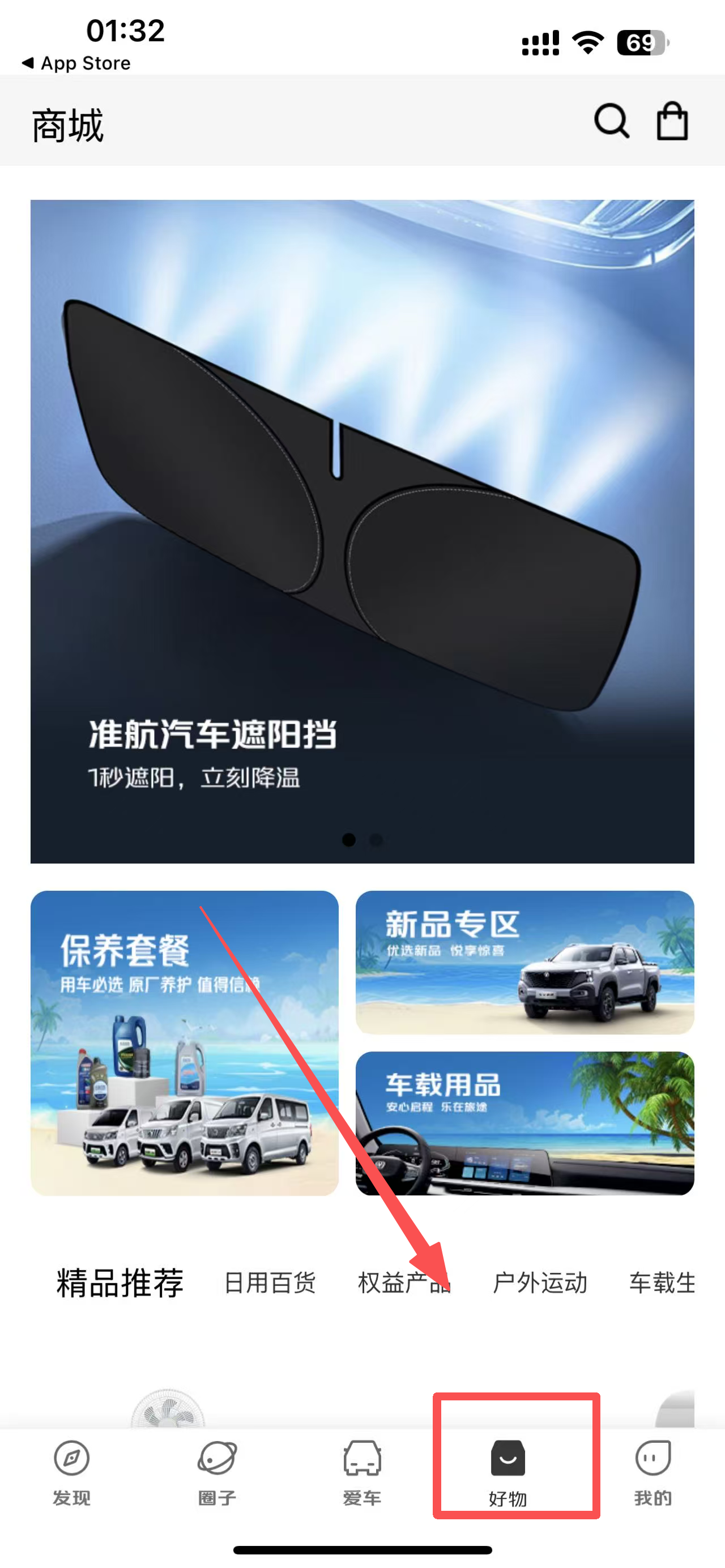Open the 我的 tab

(x=652, y=1471)
